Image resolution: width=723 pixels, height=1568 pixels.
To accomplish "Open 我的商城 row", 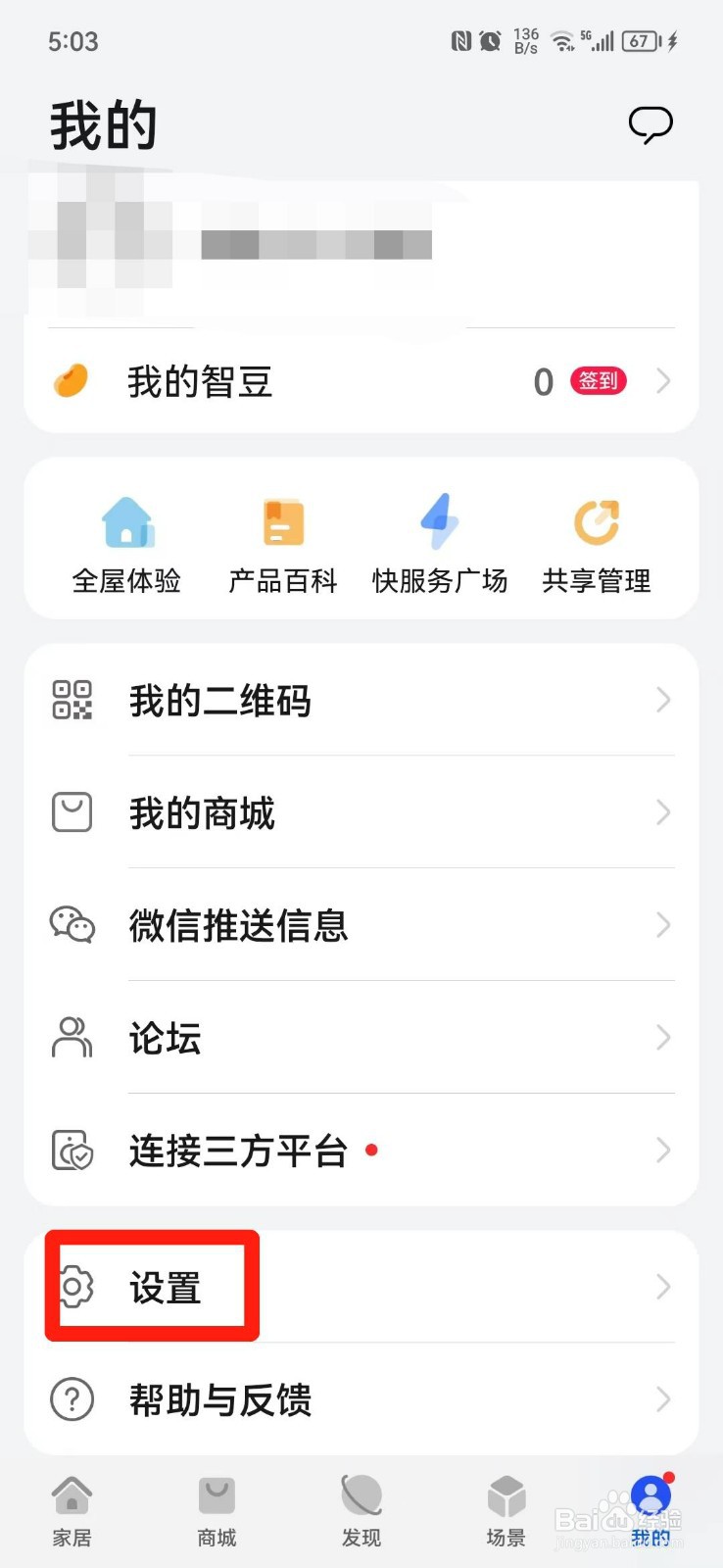I will coord(361,813).
